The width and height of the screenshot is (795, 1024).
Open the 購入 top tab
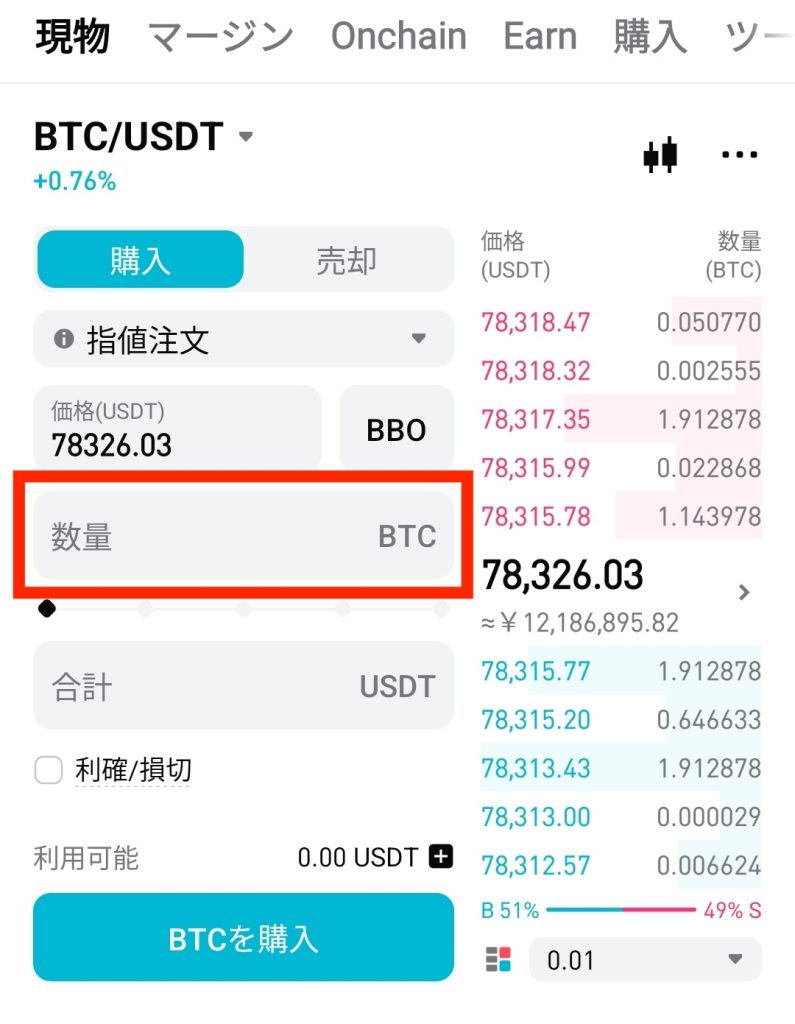click(x=650, y=37)
